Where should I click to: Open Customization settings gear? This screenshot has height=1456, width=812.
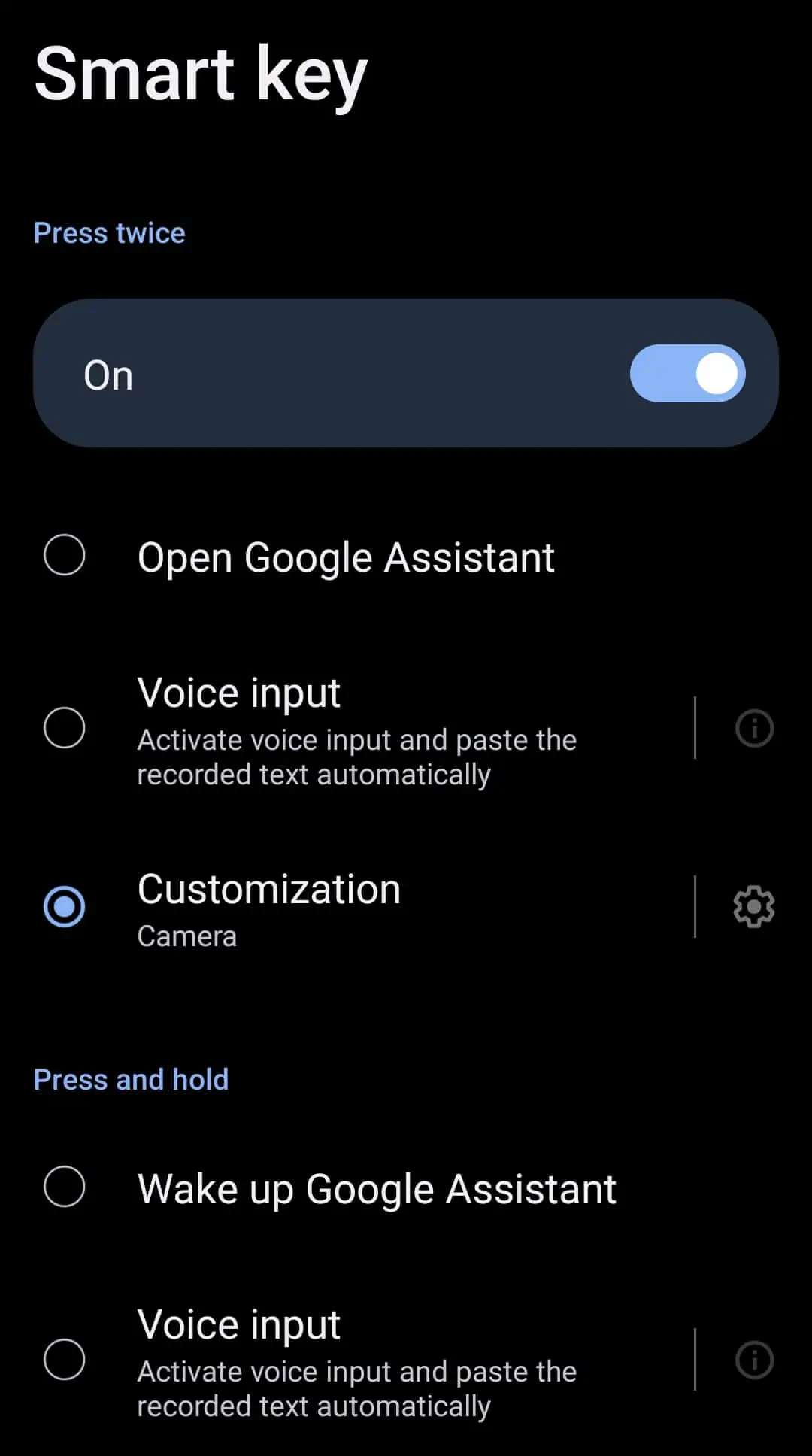[x=754, y=906]
